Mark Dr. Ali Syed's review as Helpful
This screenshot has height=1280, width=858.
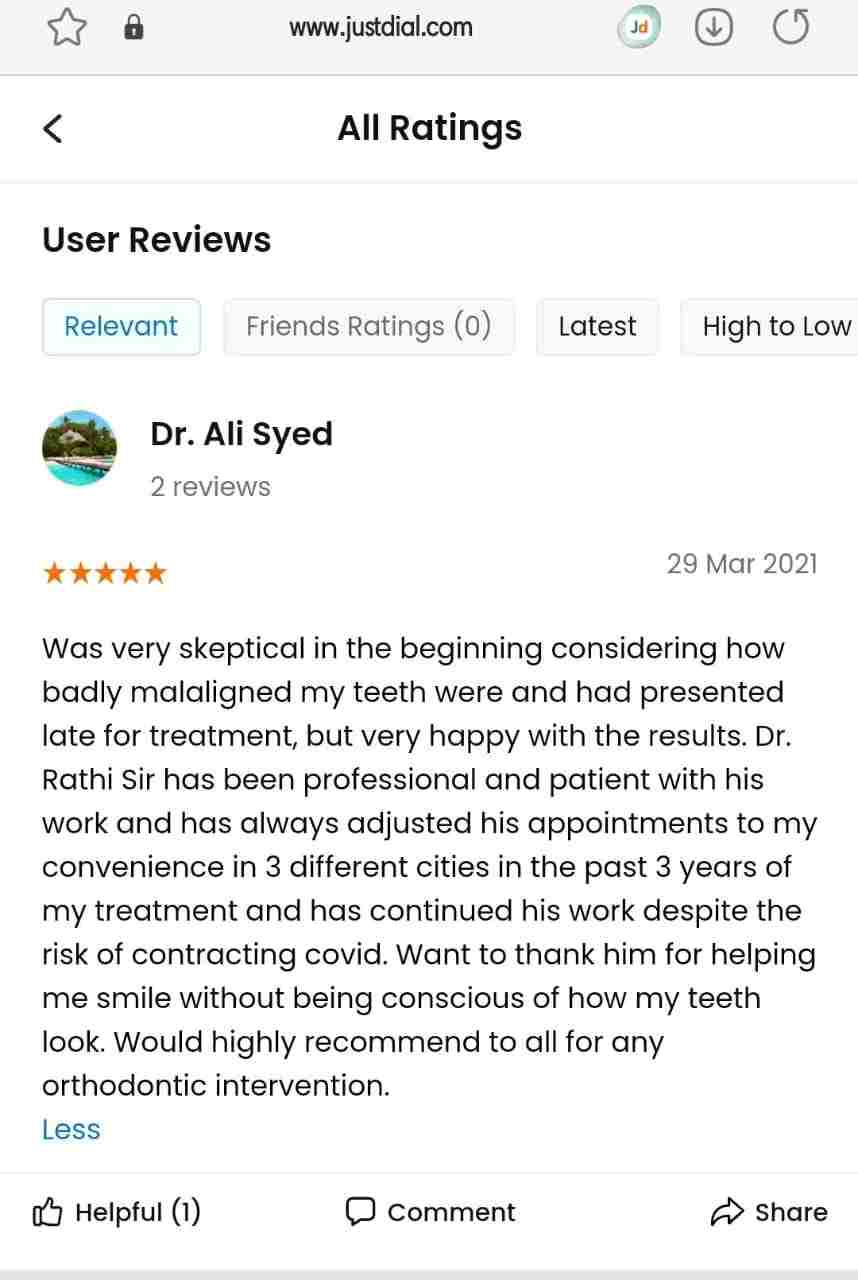tap(117, 1212)
